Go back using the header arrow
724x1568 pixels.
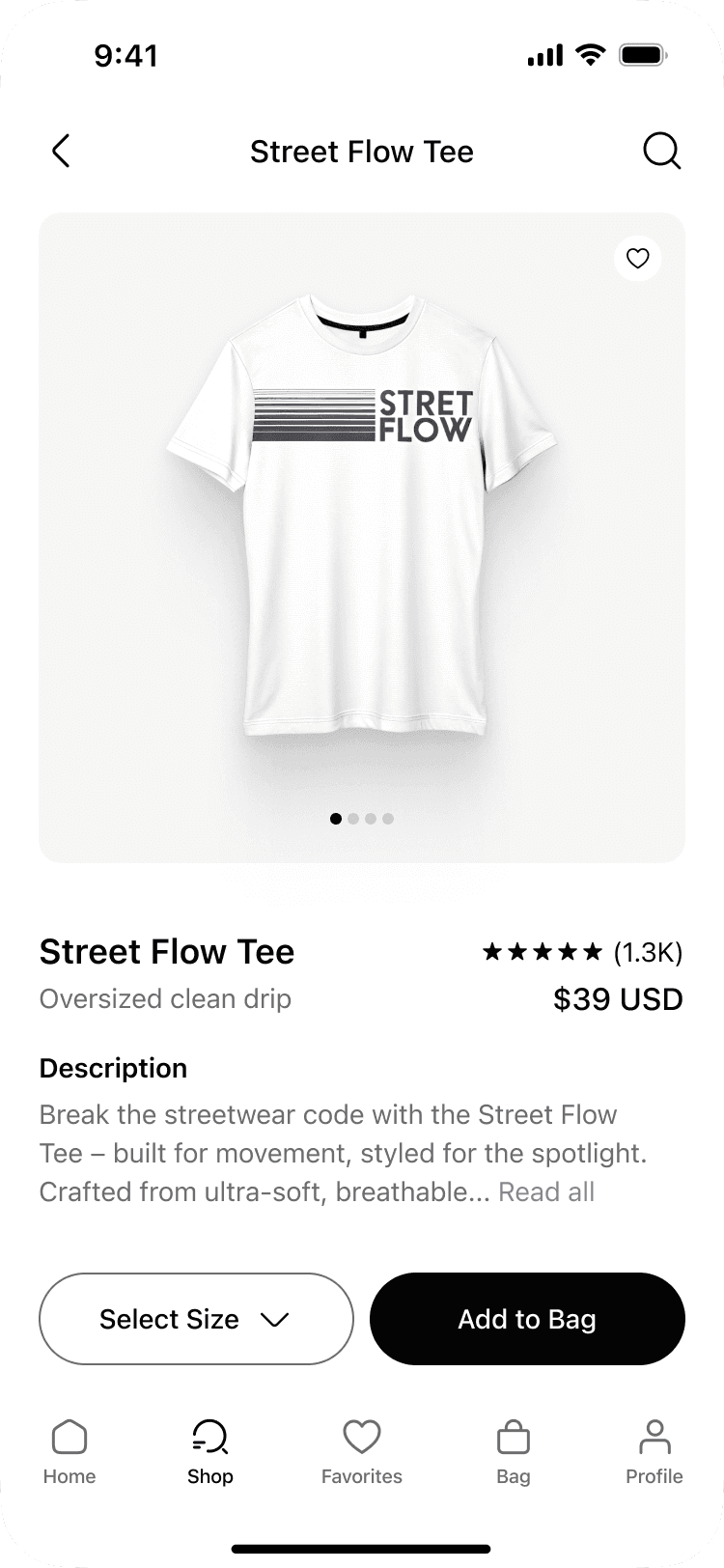pos(61,152)
